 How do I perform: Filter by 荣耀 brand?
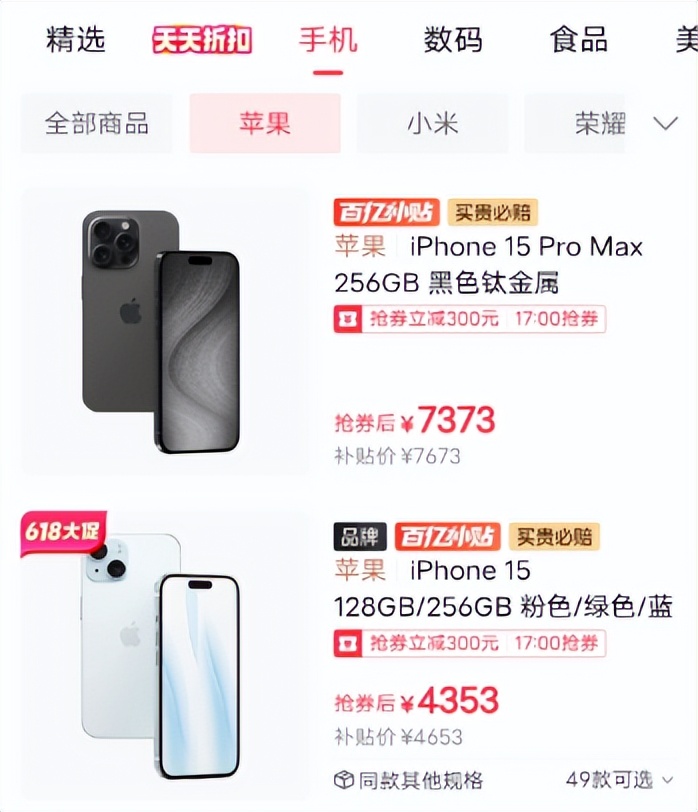click(x=599, y=123)
